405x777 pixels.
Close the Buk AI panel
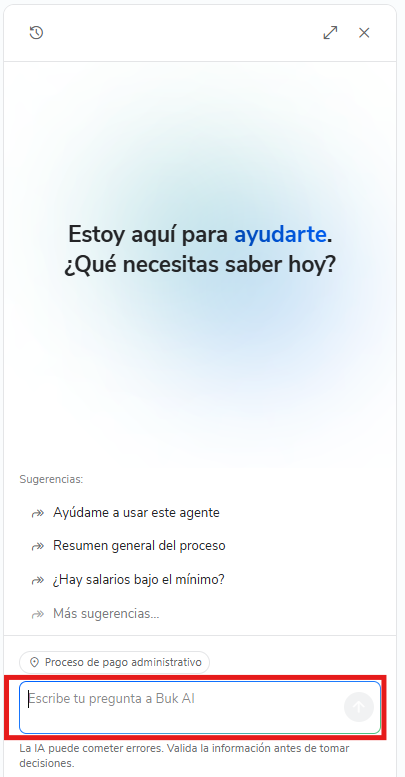coord(364,33)
